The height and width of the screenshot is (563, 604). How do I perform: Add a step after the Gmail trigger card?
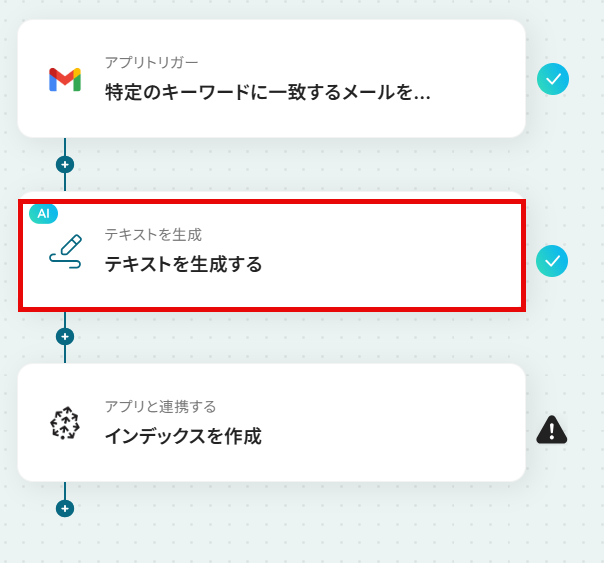65,164
